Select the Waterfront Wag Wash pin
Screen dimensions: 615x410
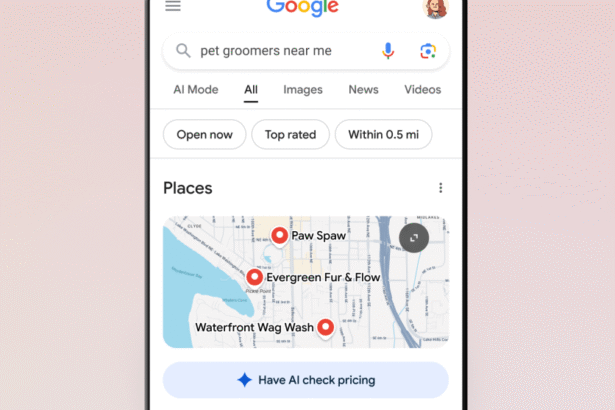(325, 327)
